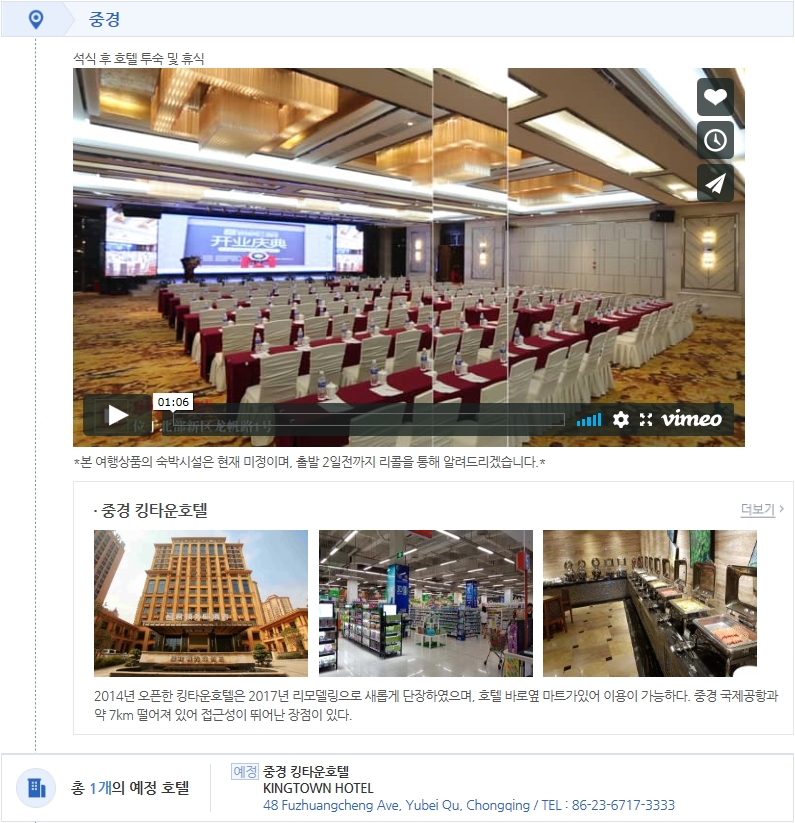Like the video with the heart icon
The width and height of the screenshot is (795, 823).
point(715,97)
